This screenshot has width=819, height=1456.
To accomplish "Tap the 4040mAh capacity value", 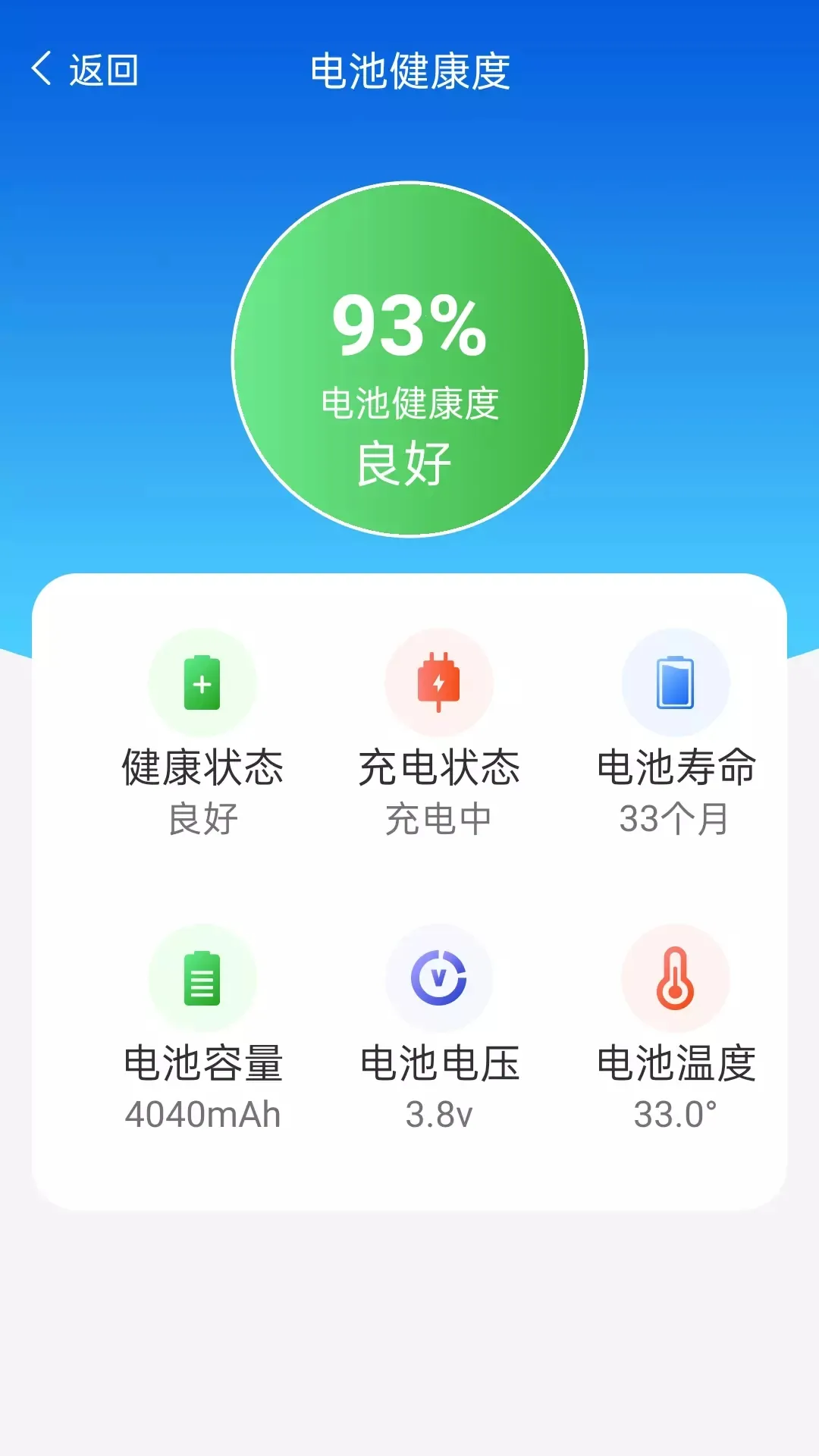I will (x=203, y=1113).
